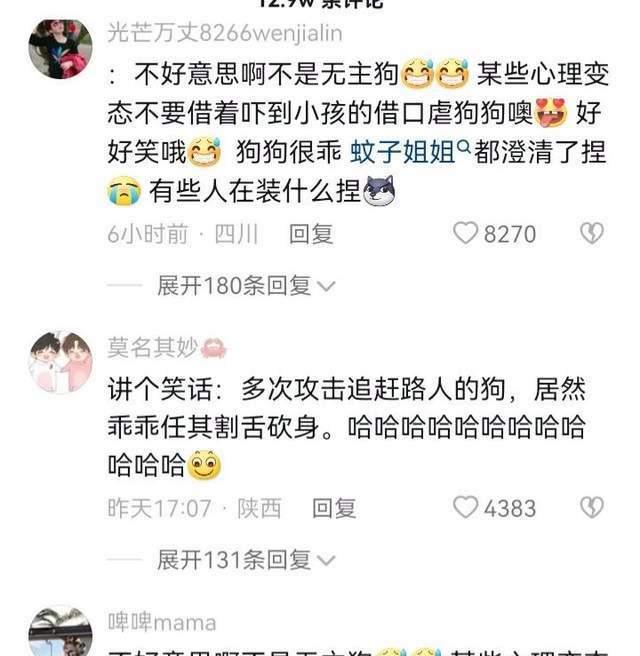Reply to 莫名其妙's comment

tap(334, 508)
